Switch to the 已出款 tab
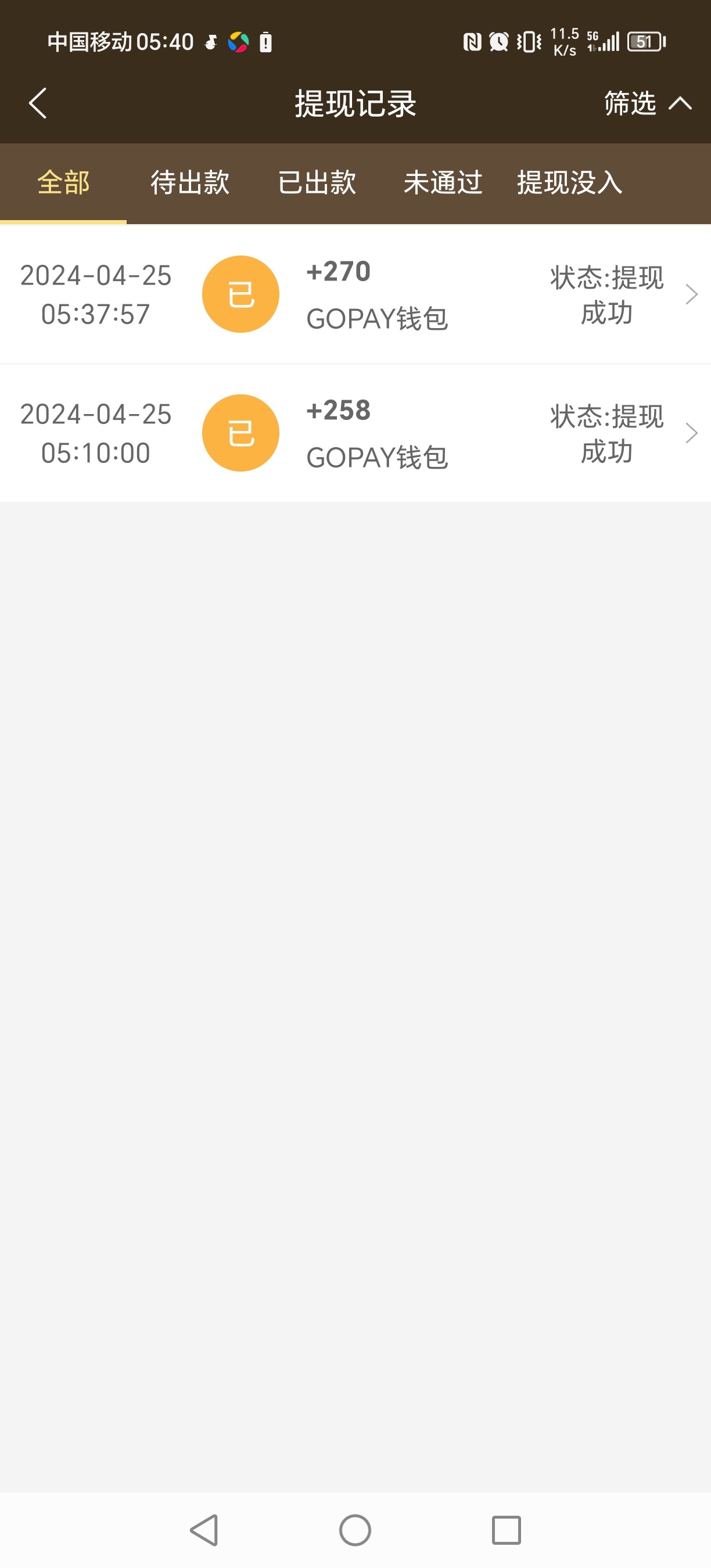Screen dimensions: 711x1568 click(x=317, y=182)
